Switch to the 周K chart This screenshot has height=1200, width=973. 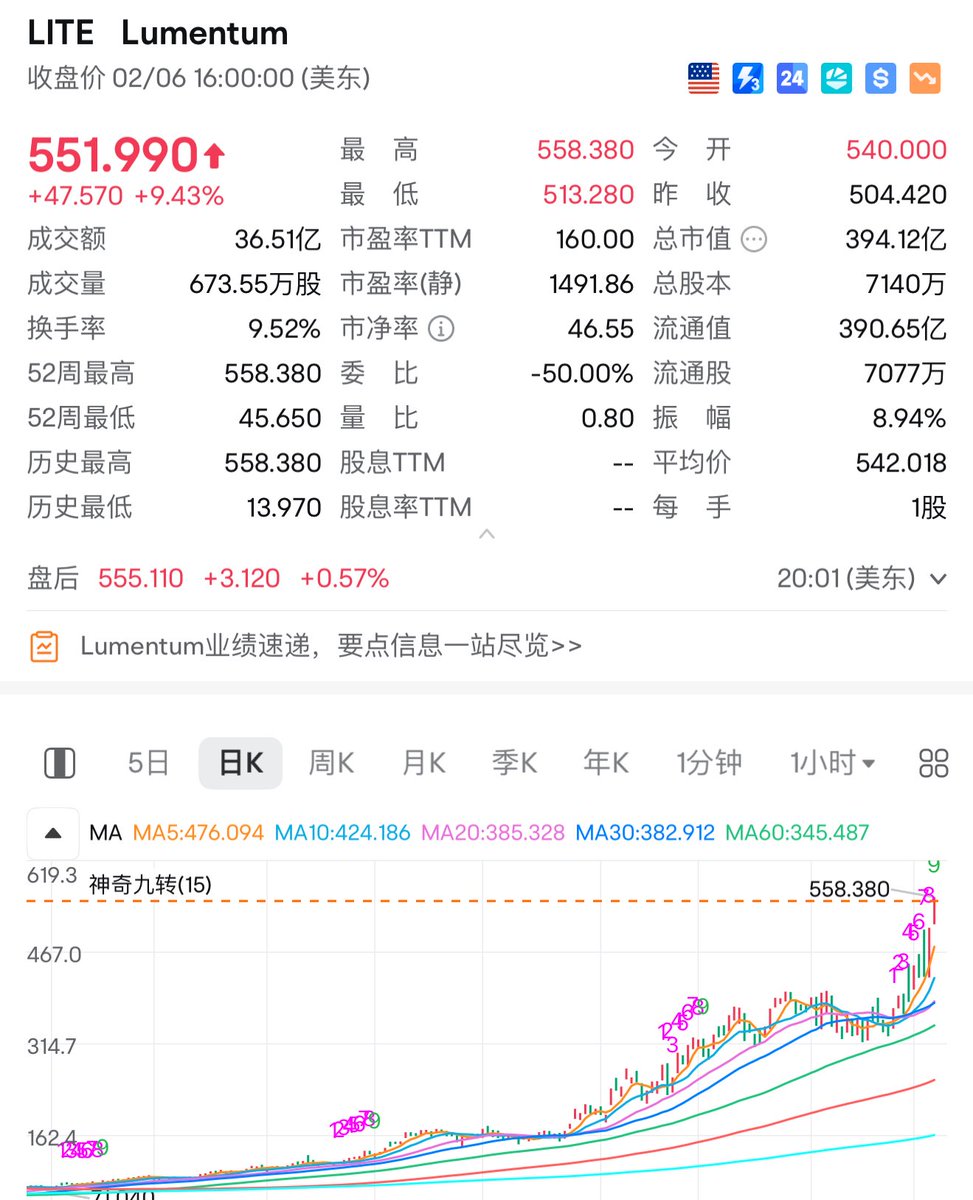[x=331, y=764]
